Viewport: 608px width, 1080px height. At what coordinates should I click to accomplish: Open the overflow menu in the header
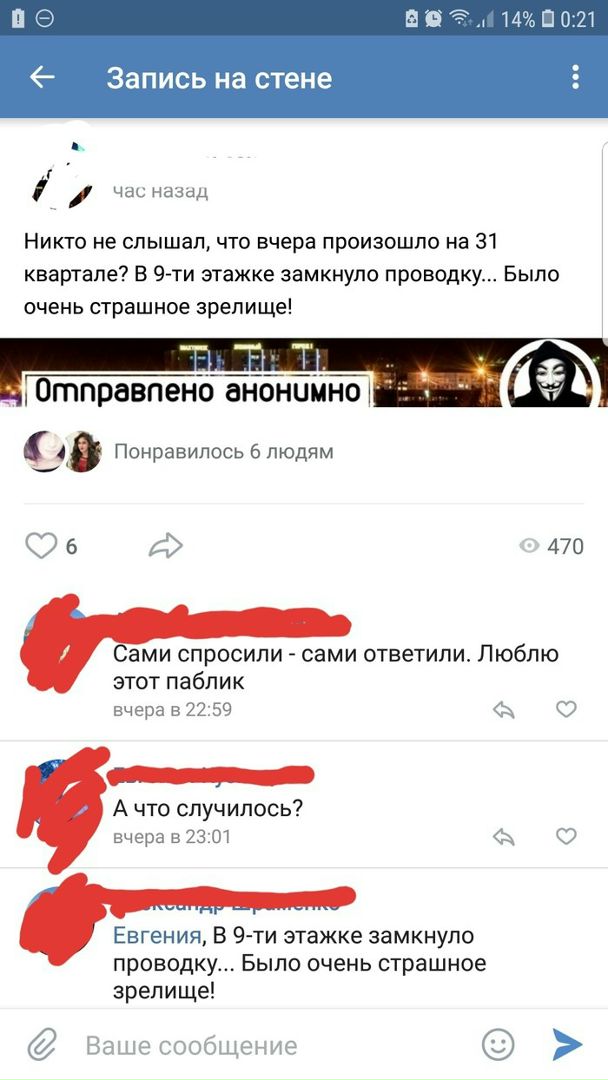pos(575,78)
